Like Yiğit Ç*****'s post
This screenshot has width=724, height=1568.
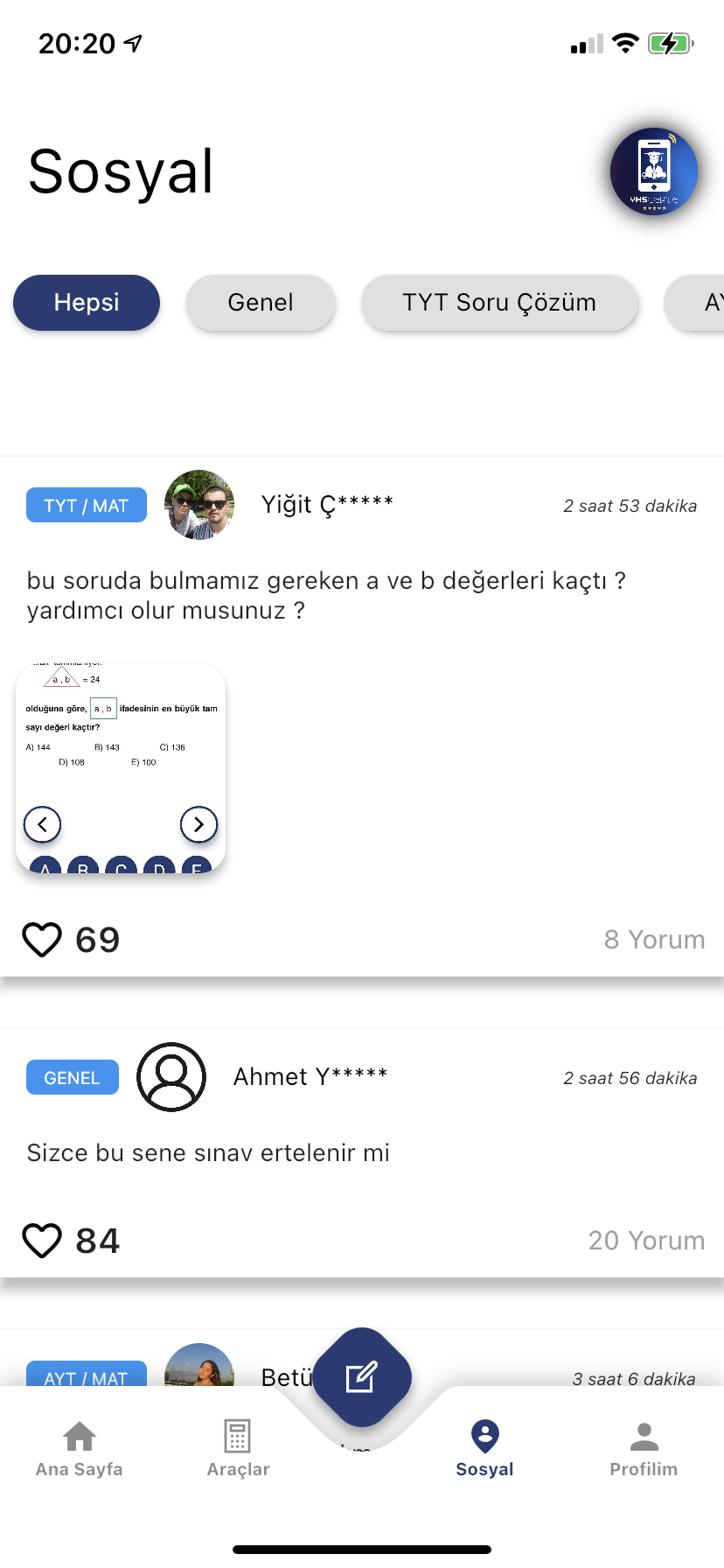coord(42,940)
